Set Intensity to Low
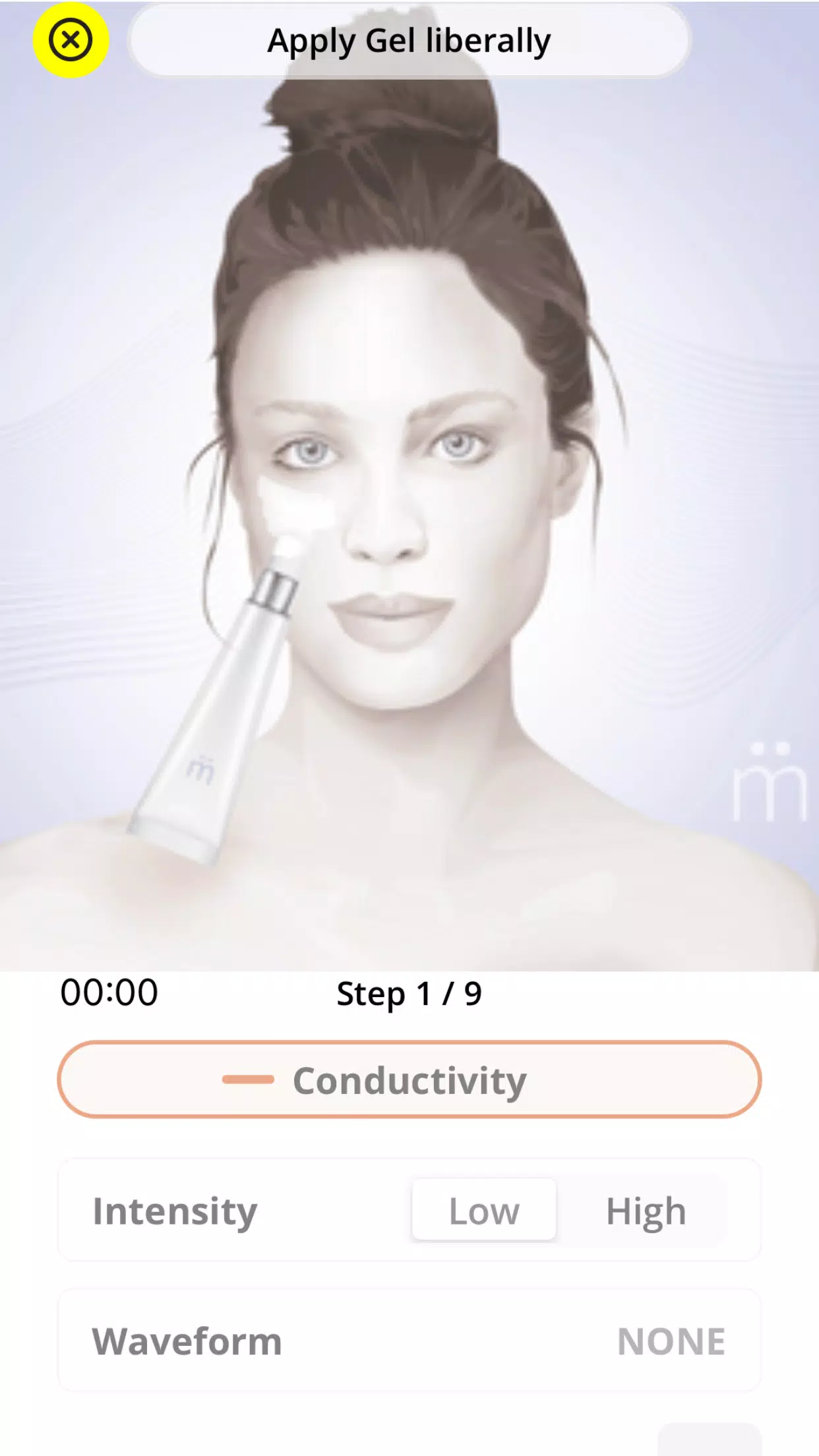The width and height of the screenshot is (819, 1456). 483,1210
